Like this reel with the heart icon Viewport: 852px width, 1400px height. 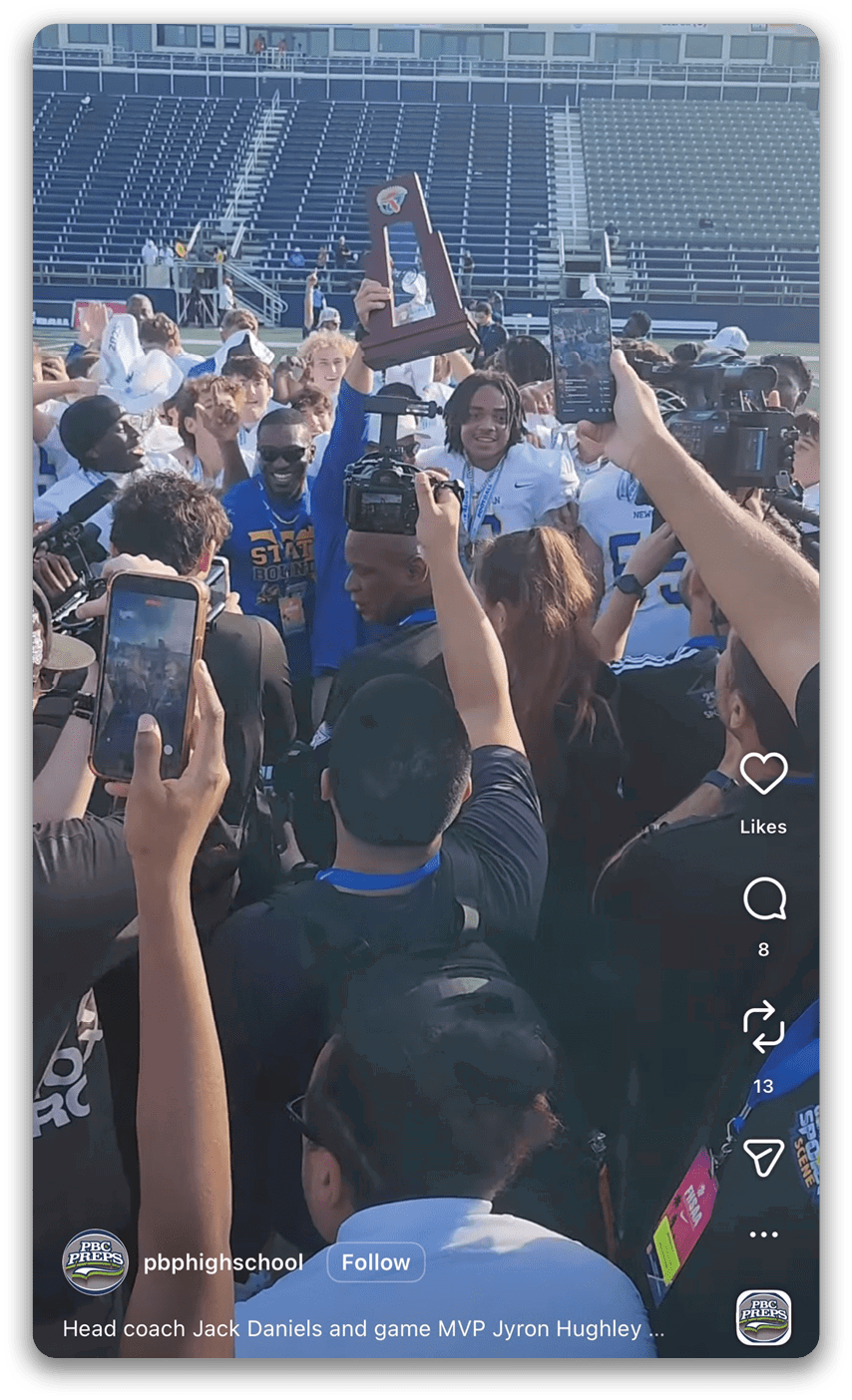[x=763, y=774]
